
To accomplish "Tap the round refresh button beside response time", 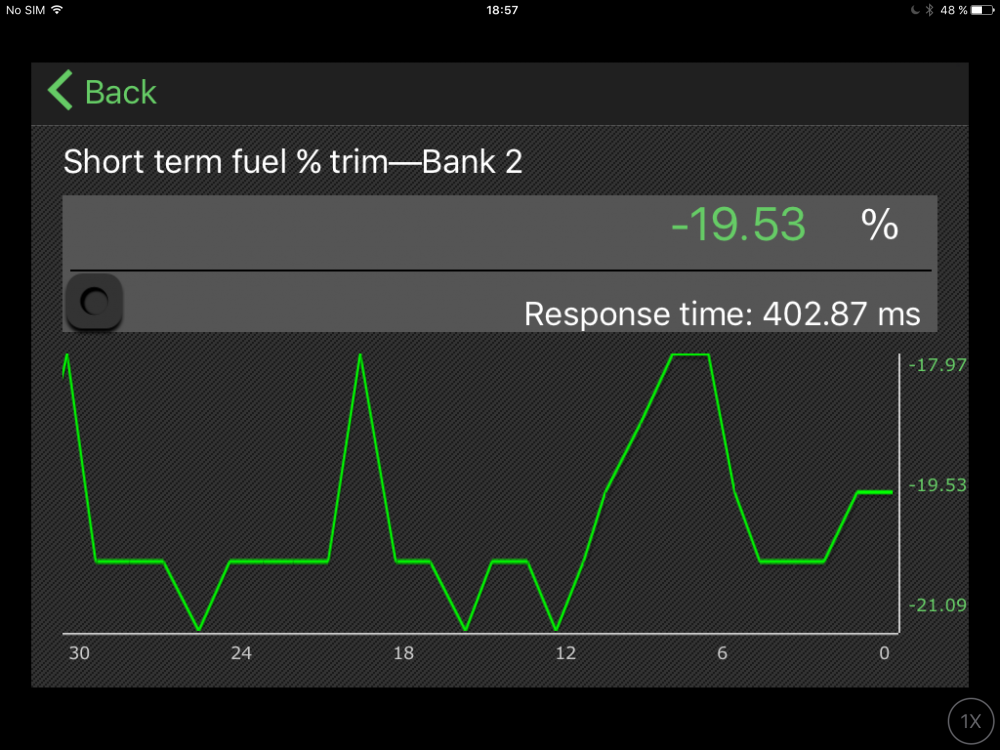I will [94, 302].
